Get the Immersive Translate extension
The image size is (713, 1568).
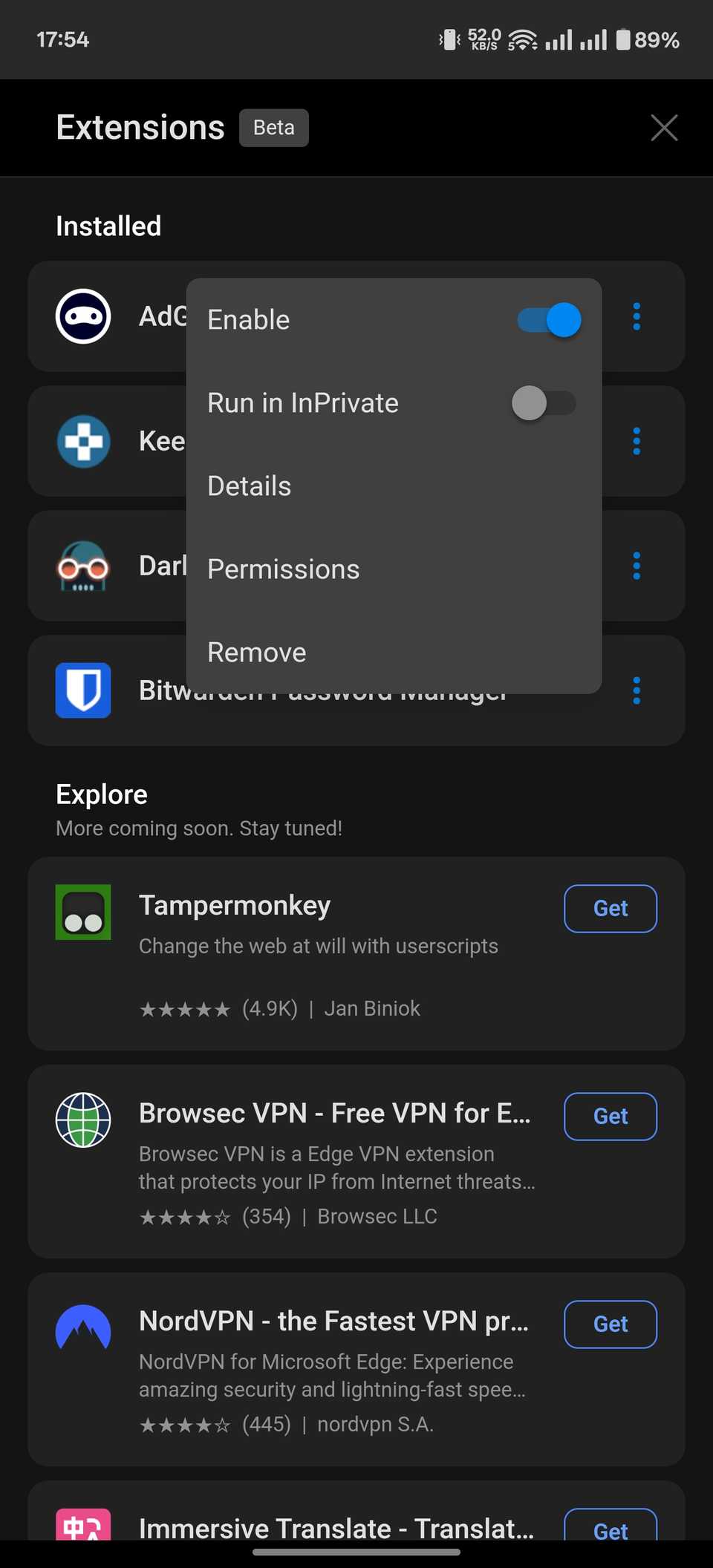click(x=610, y=1528)
